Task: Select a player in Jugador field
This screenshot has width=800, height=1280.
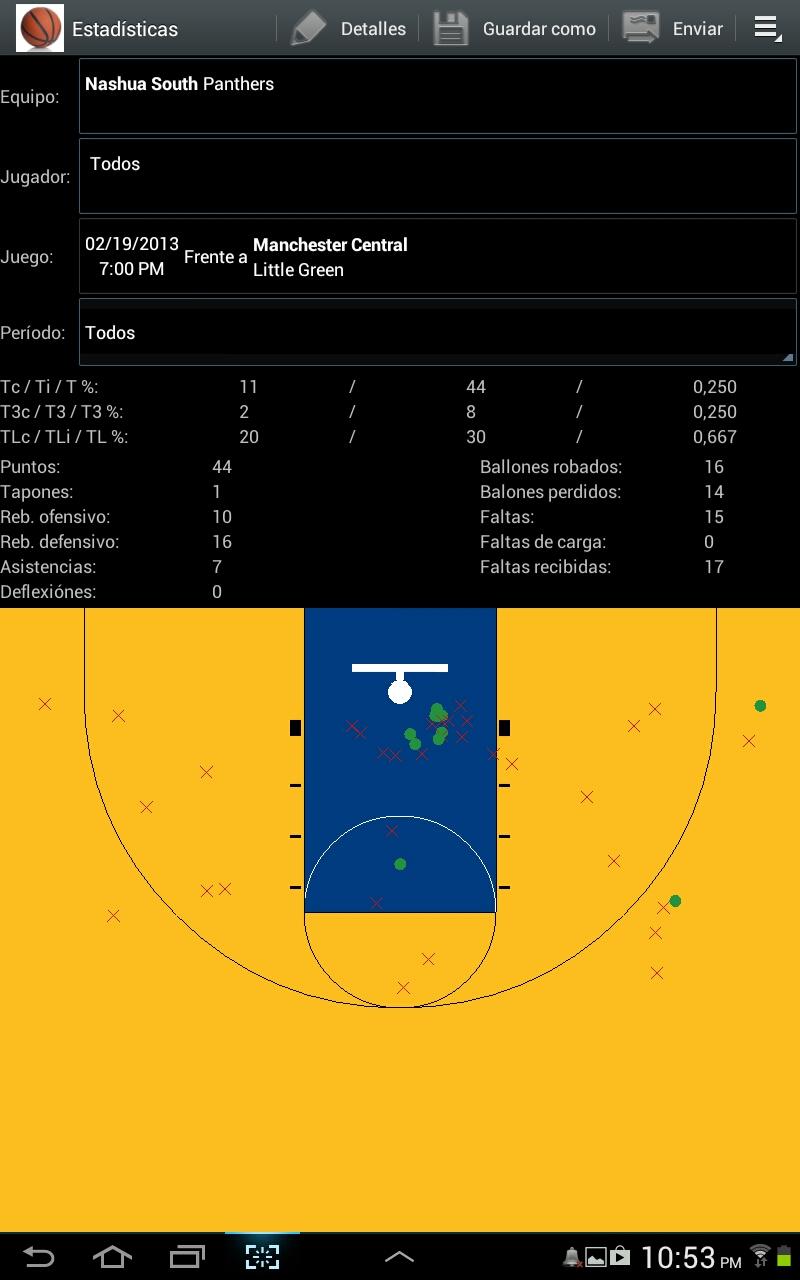Action: click(x=437, y=176)
